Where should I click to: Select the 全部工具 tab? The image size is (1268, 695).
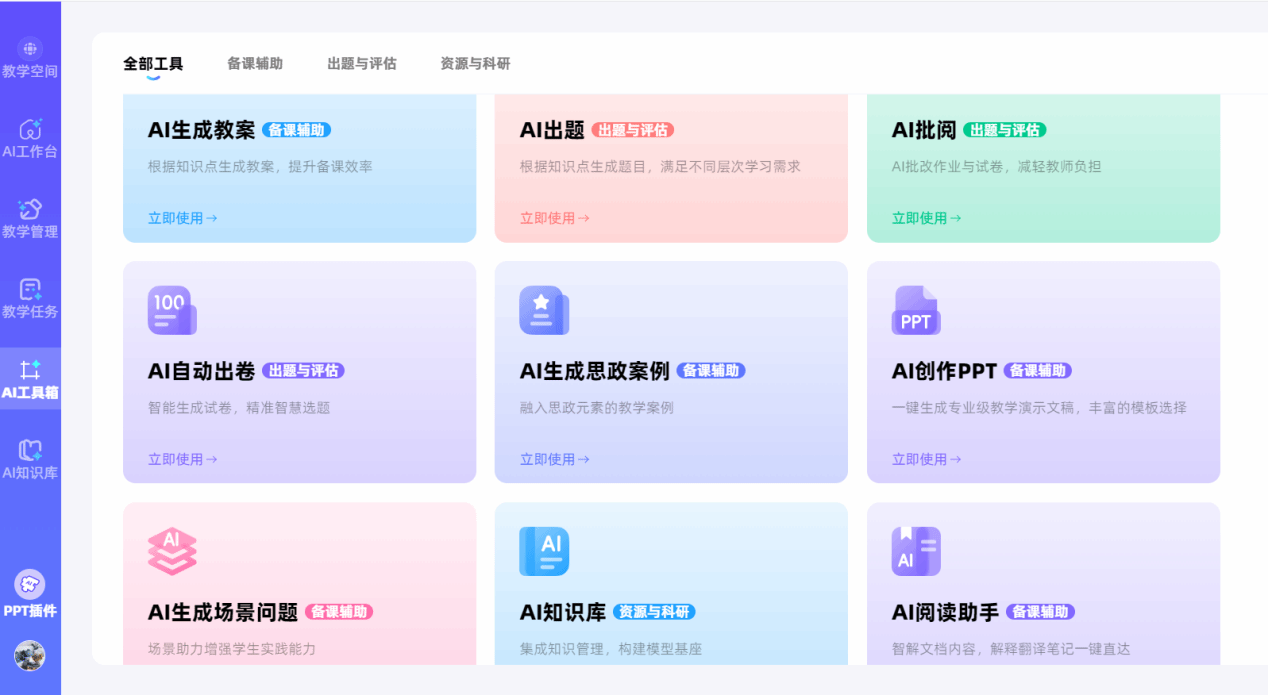tap(153, 64)
